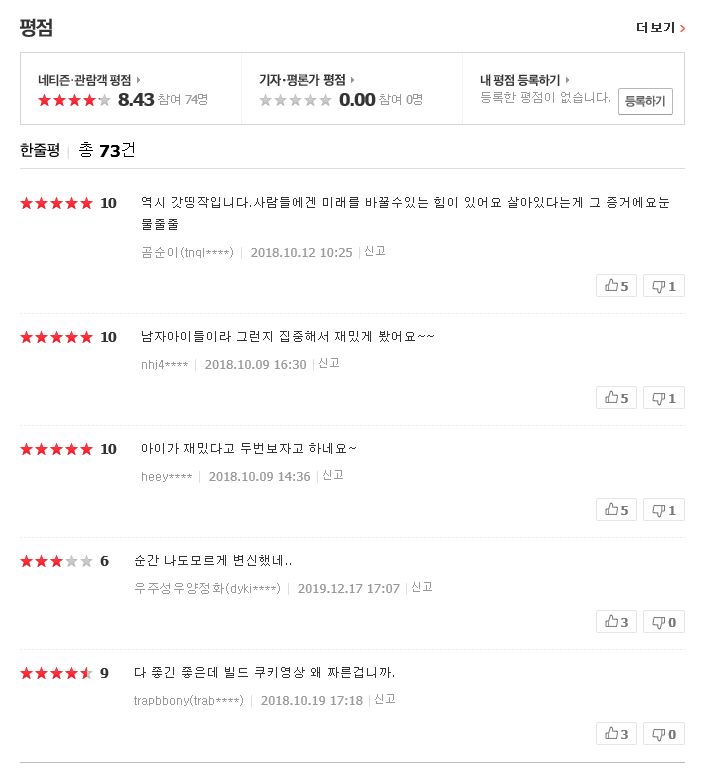Dislike the review by 곰순이

(x=663, y=286)
